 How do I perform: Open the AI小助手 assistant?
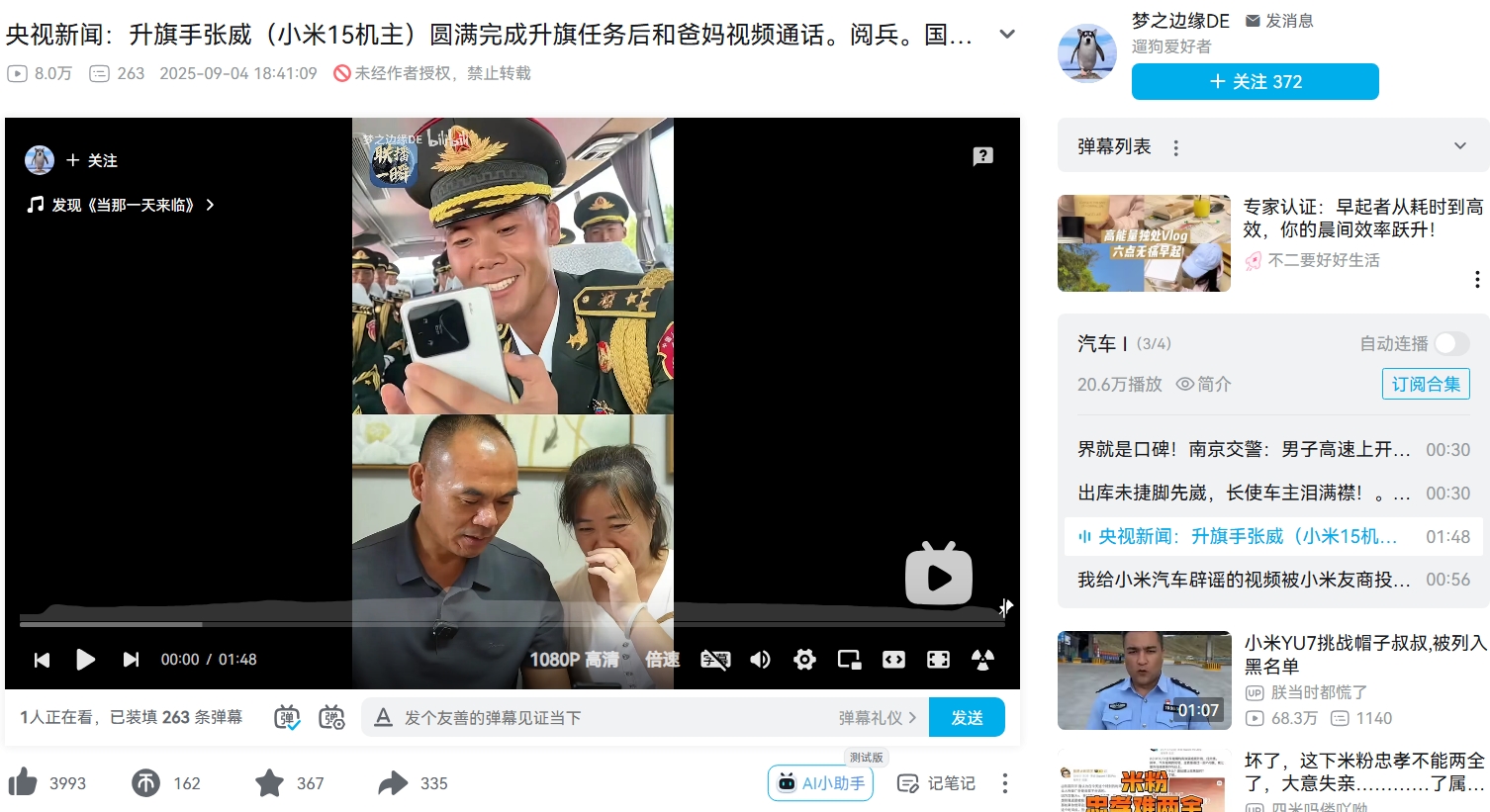pos(820,783)
